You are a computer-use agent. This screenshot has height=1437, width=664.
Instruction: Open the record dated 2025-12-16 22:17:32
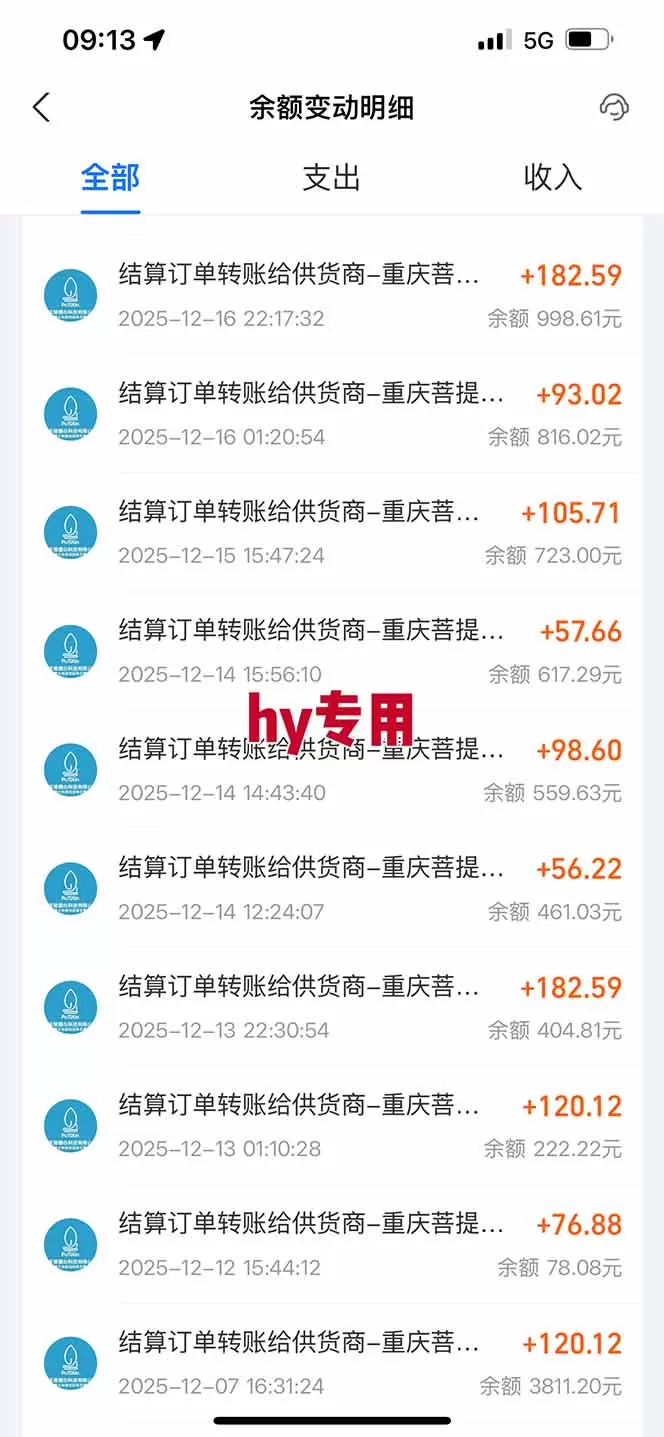click(332, 296)
